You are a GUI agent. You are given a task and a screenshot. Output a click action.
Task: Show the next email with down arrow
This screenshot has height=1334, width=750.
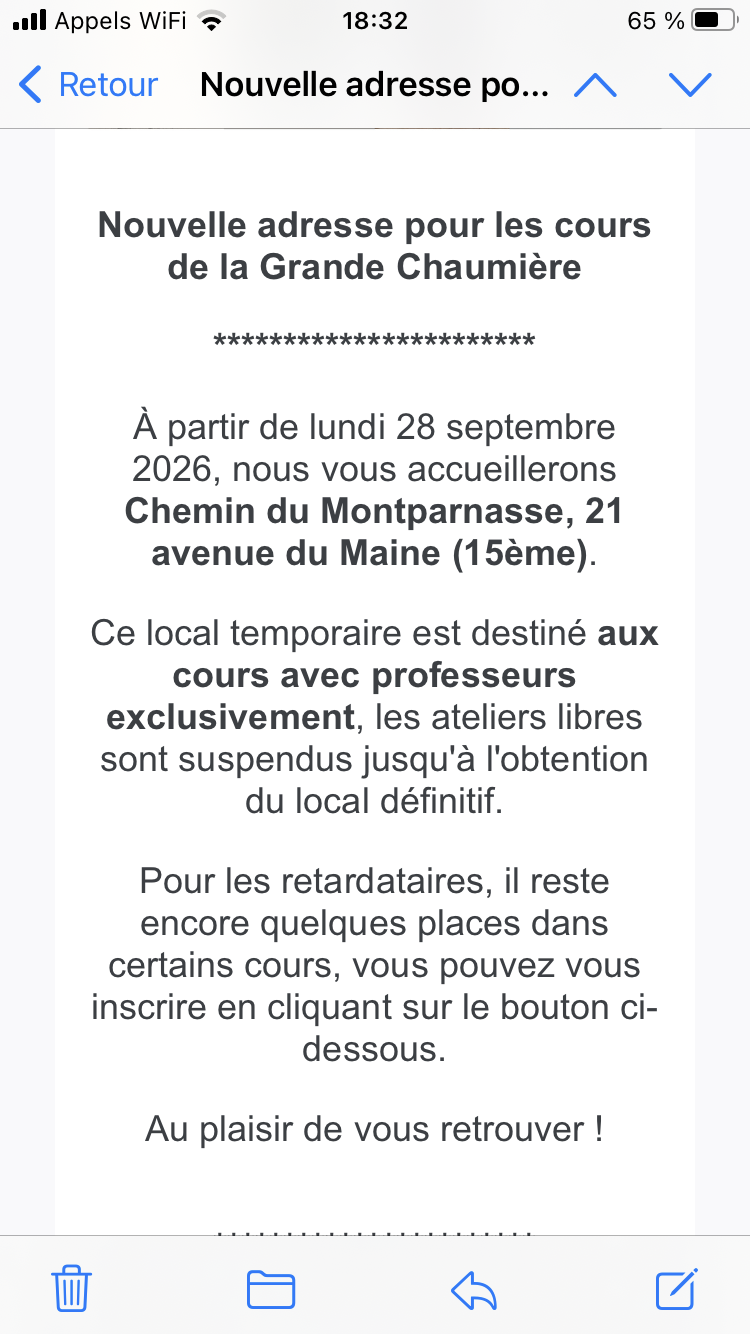[689, 85]
